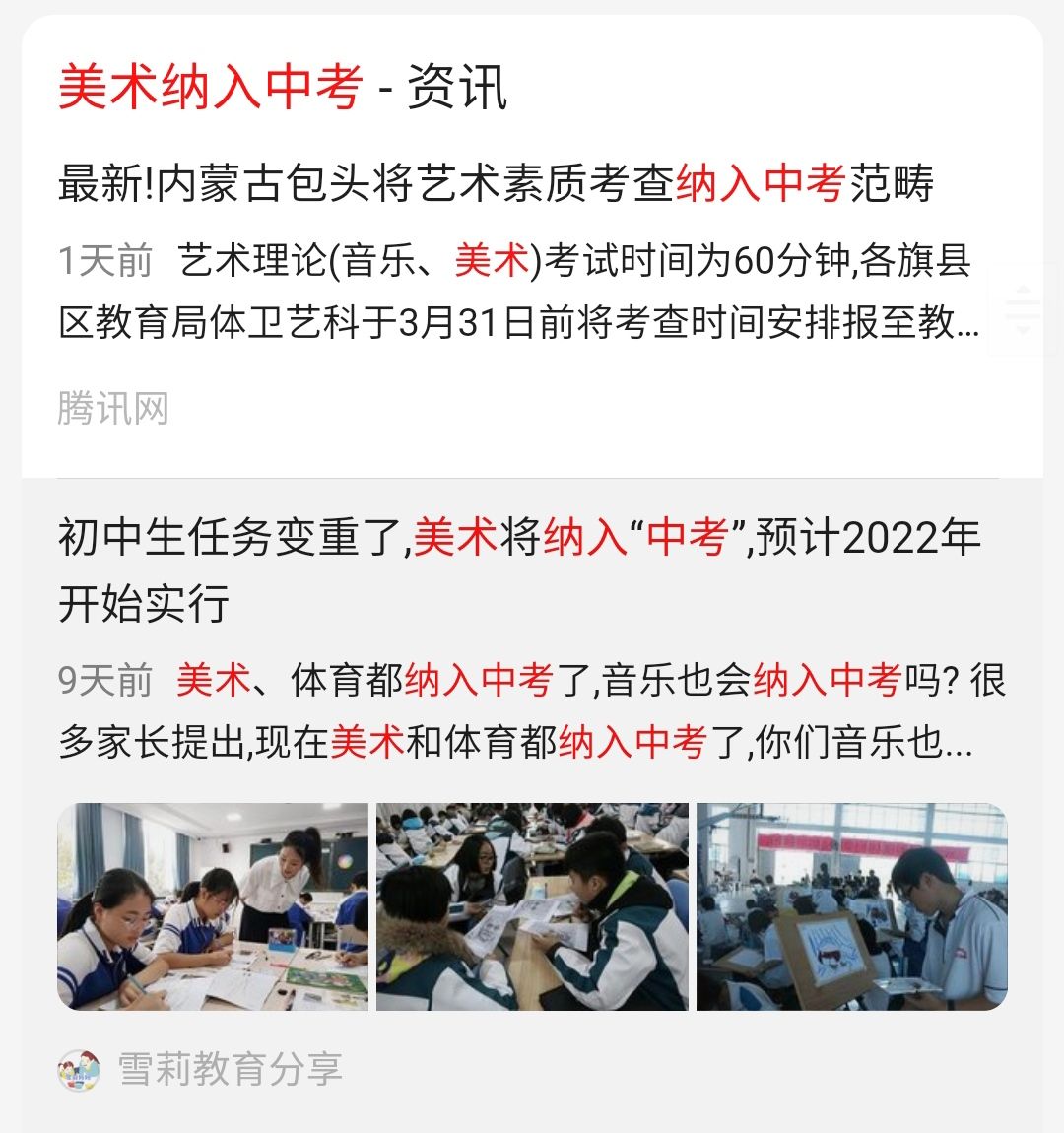View the photo of the boy painting on an easel
Image resolution: width=1064 pixels, height=1133 pixels.
851,906
